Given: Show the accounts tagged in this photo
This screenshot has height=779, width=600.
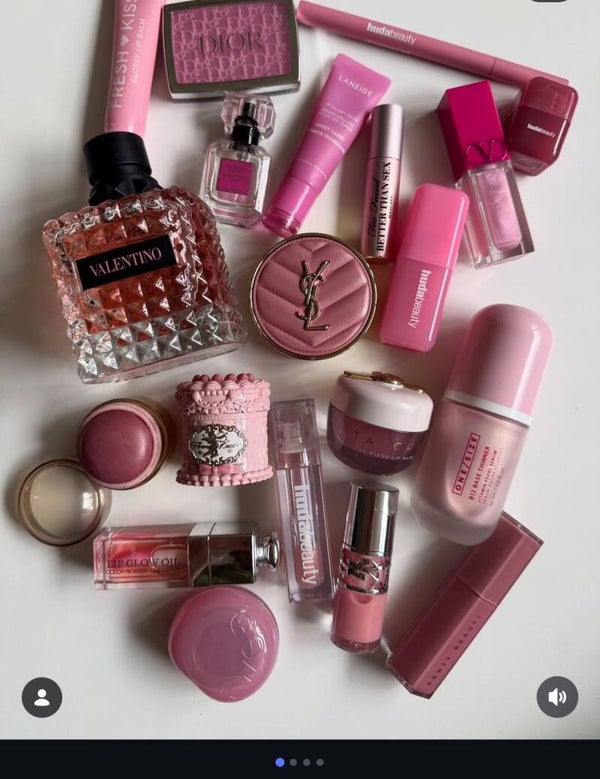Looking at the screenshot, I should (x=42, y=697).
